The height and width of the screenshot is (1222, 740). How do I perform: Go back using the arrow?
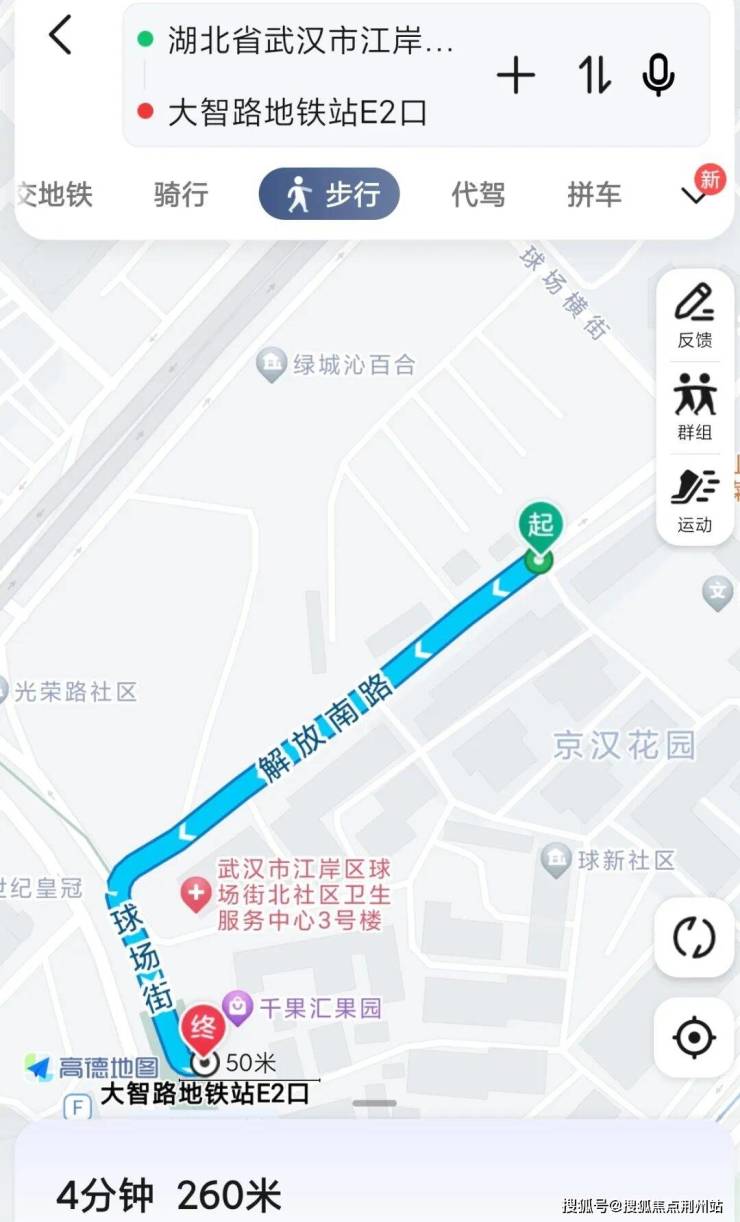coord(61,36)
